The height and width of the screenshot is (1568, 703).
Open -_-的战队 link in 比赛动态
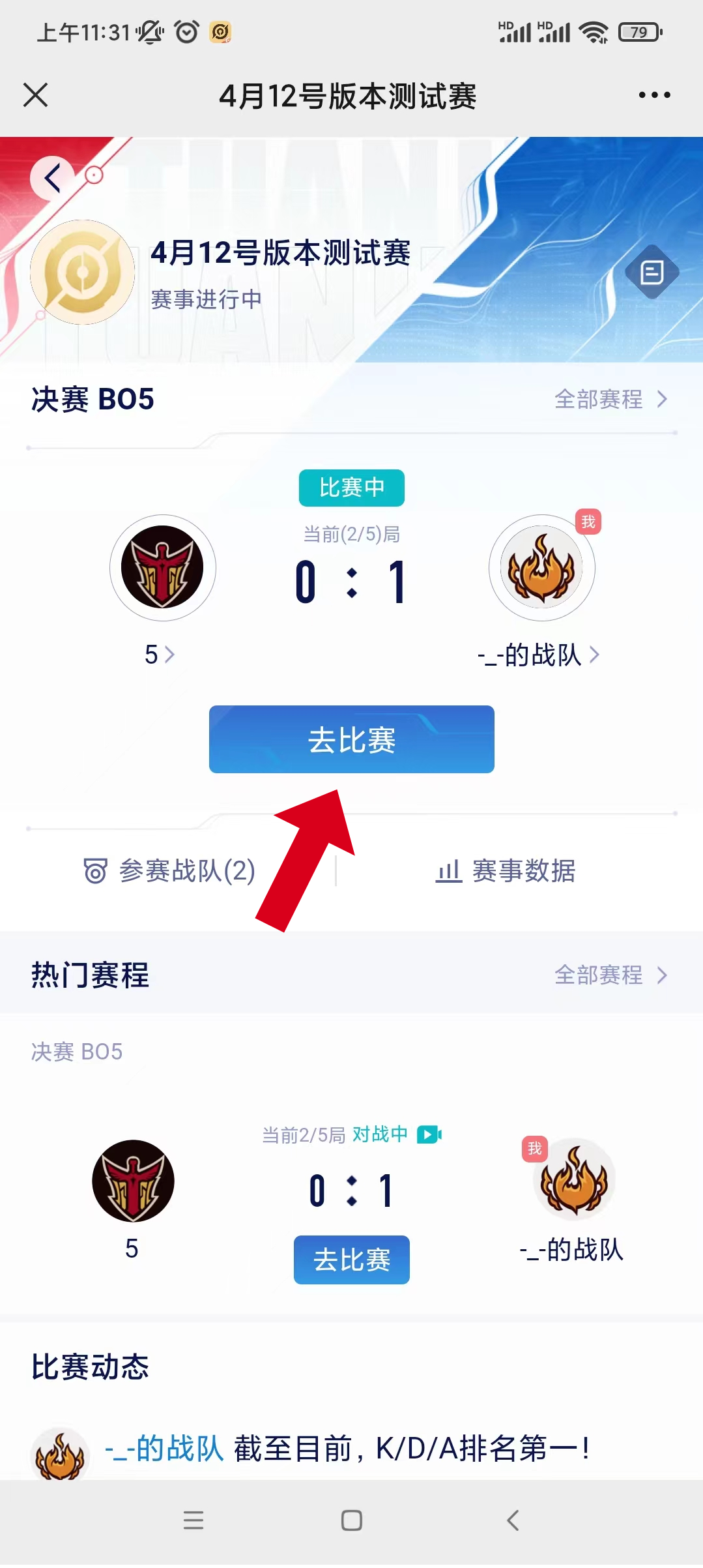164,1449
